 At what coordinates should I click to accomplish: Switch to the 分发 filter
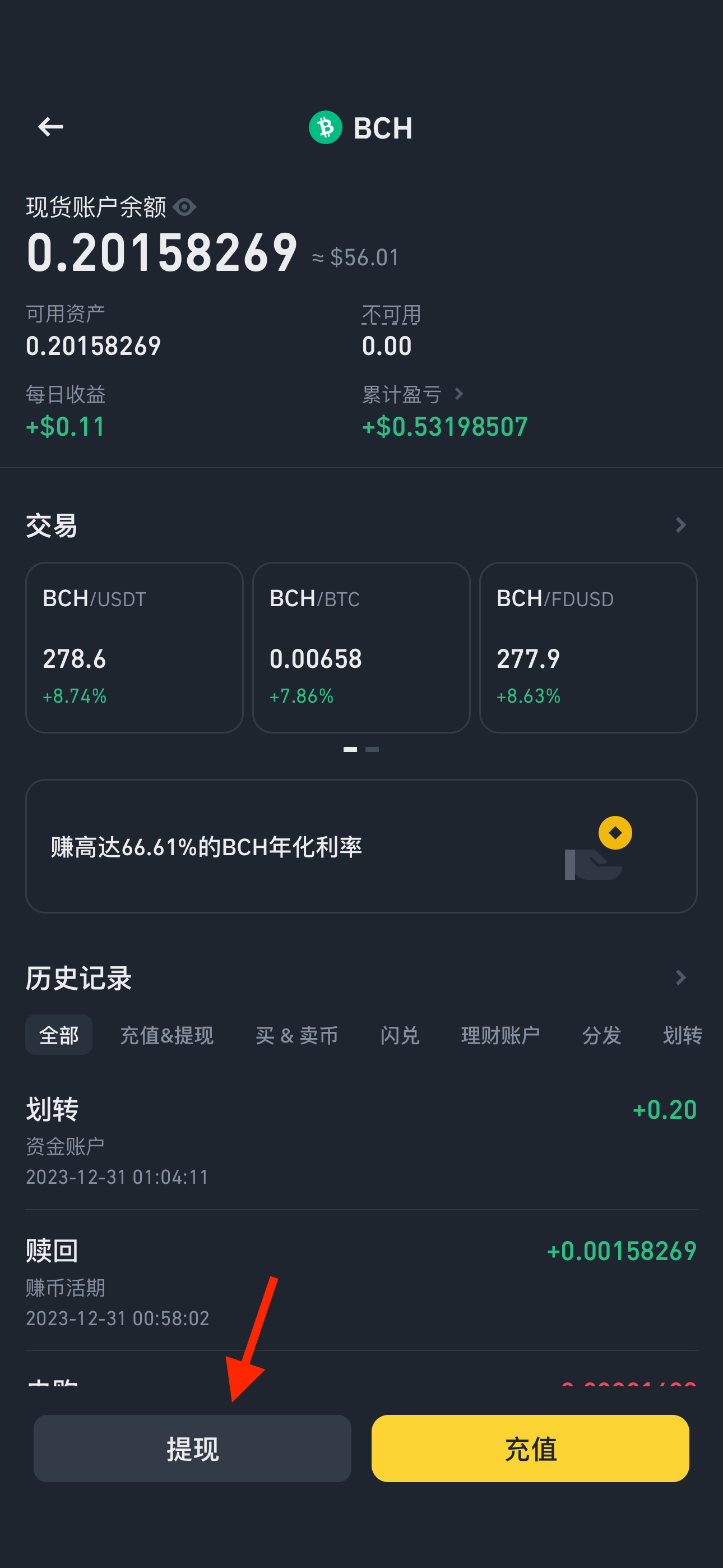point(601,1035)
